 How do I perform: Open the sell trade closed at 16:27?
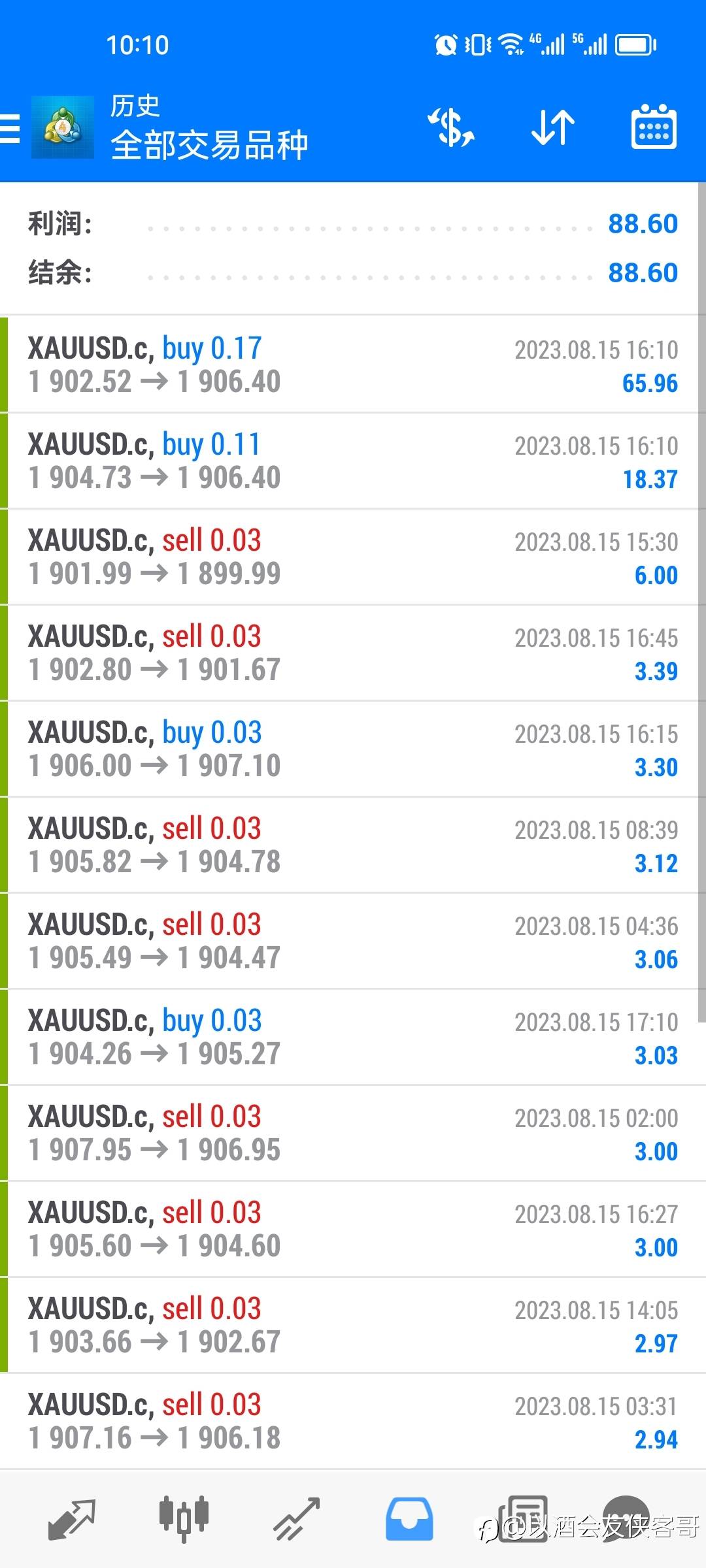[353, 1229]
